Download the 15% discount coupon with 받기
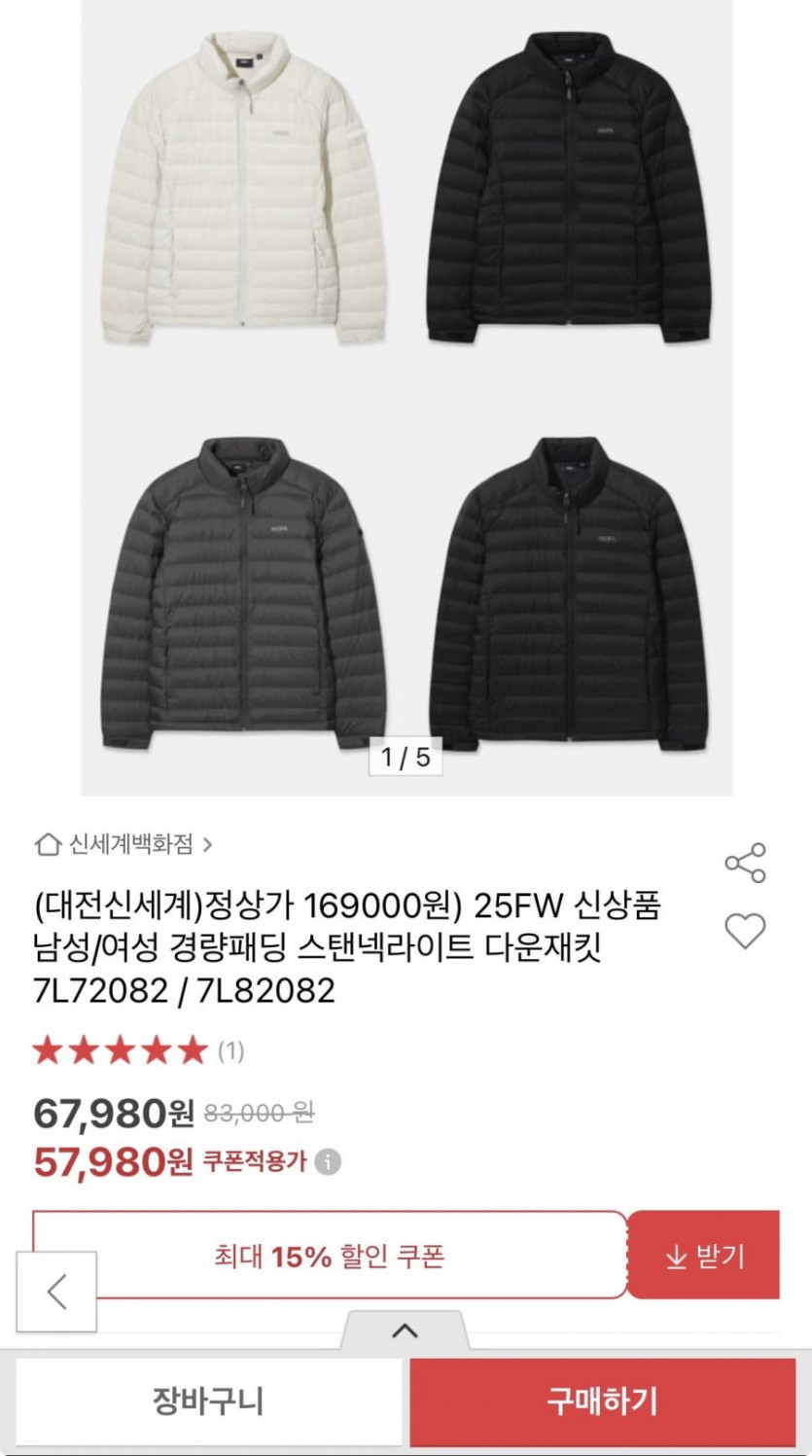Screen dimensions: 812x1456 coord(704,1256)
